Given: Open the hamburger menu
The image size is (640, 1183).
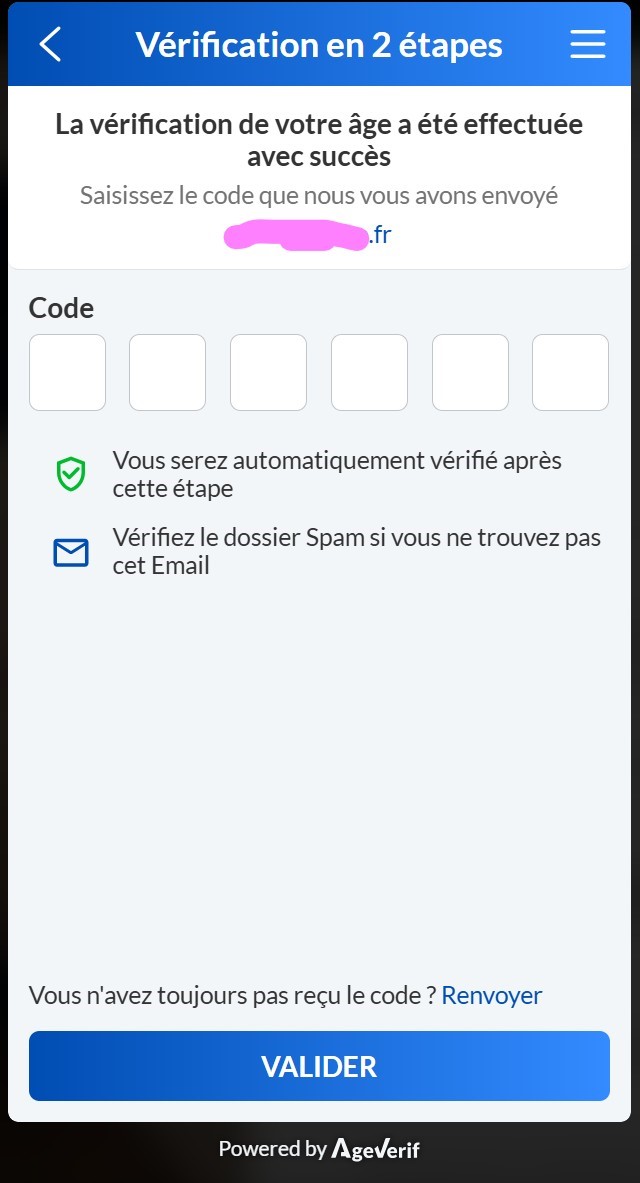Looking at the screenshot, I should pyautogui.click(x=587, y=45).
